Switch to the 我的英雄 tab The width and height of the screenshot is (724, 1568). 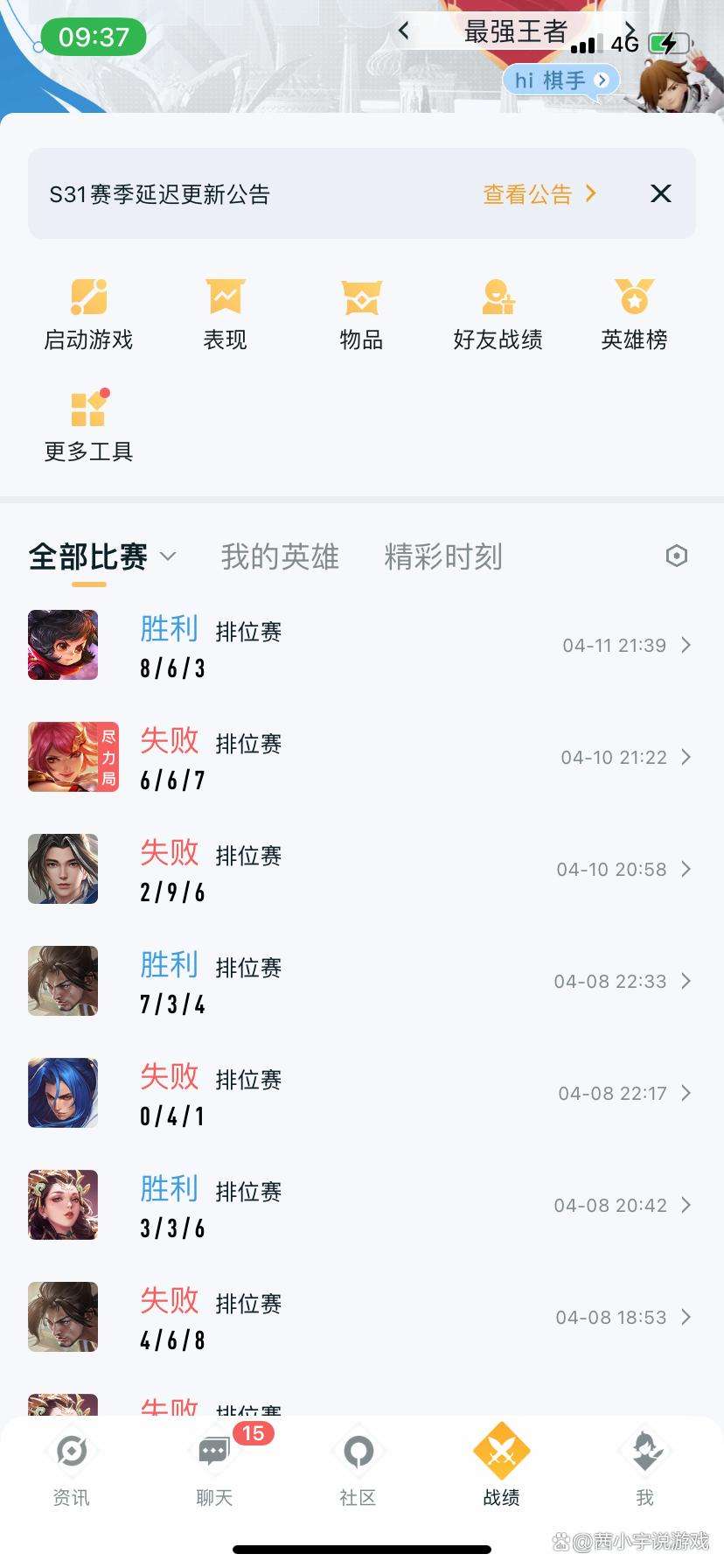pos(280,556)
